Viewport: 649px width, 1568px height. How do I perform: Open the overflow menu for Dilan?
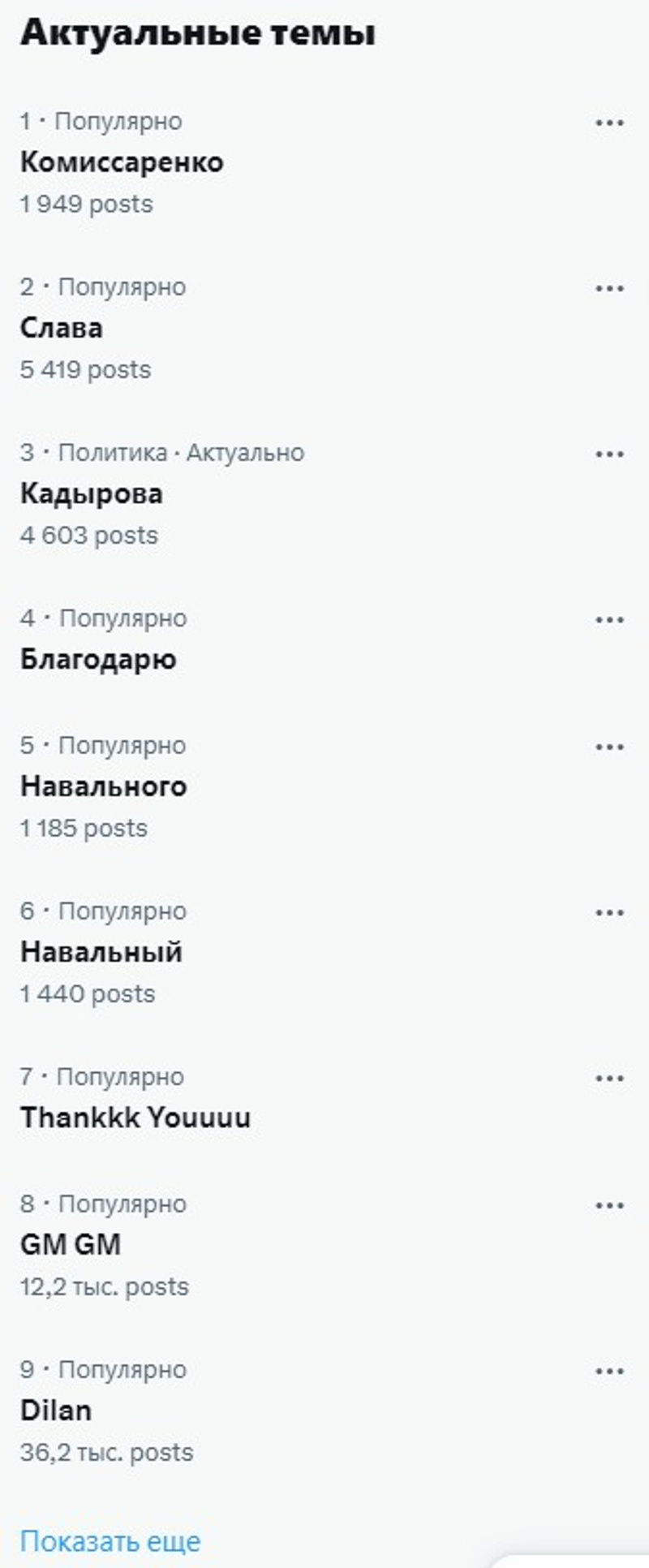(609, 1372)
